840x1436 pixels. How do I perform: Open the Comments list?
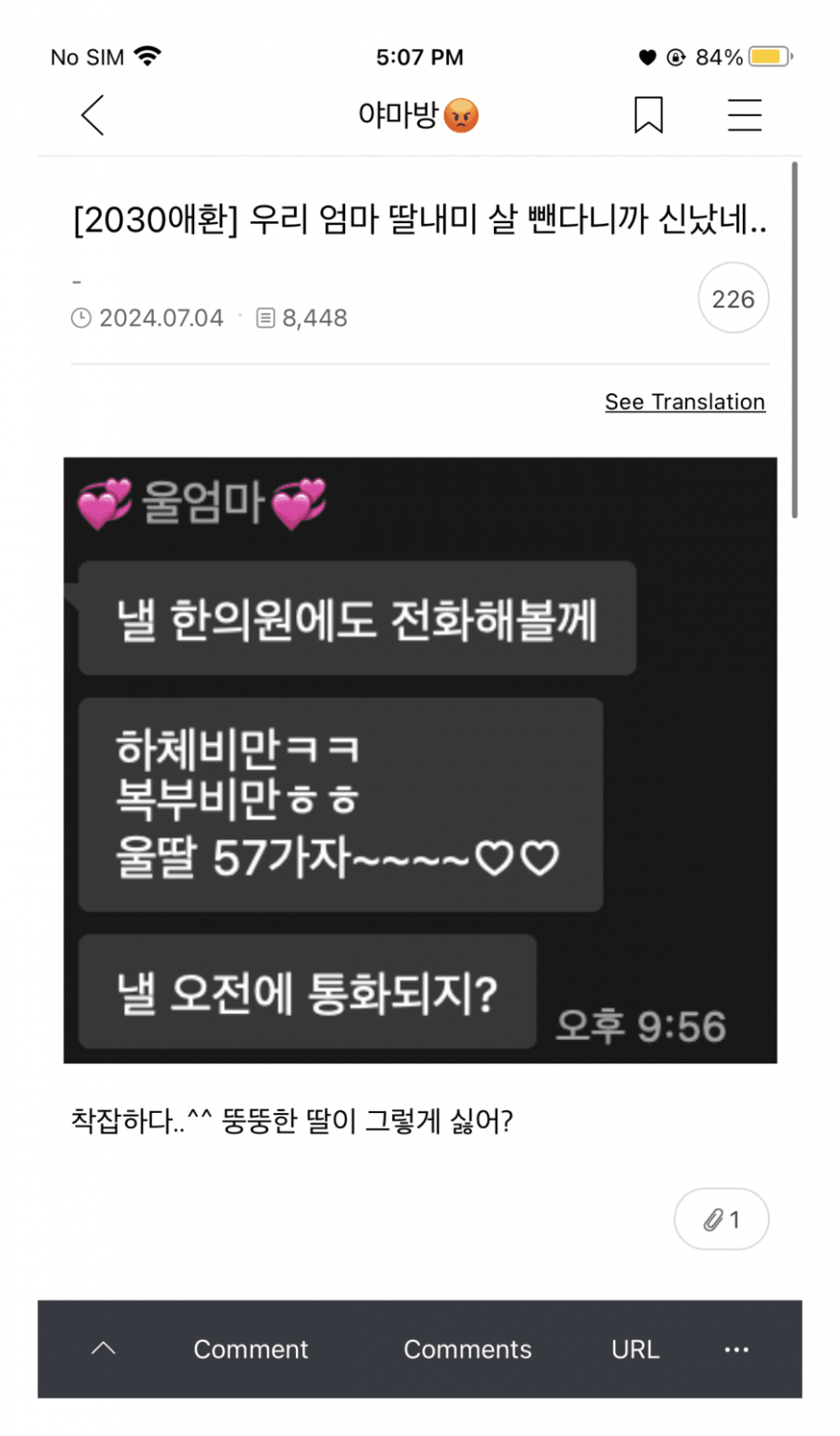click(x=467, y=1349)
